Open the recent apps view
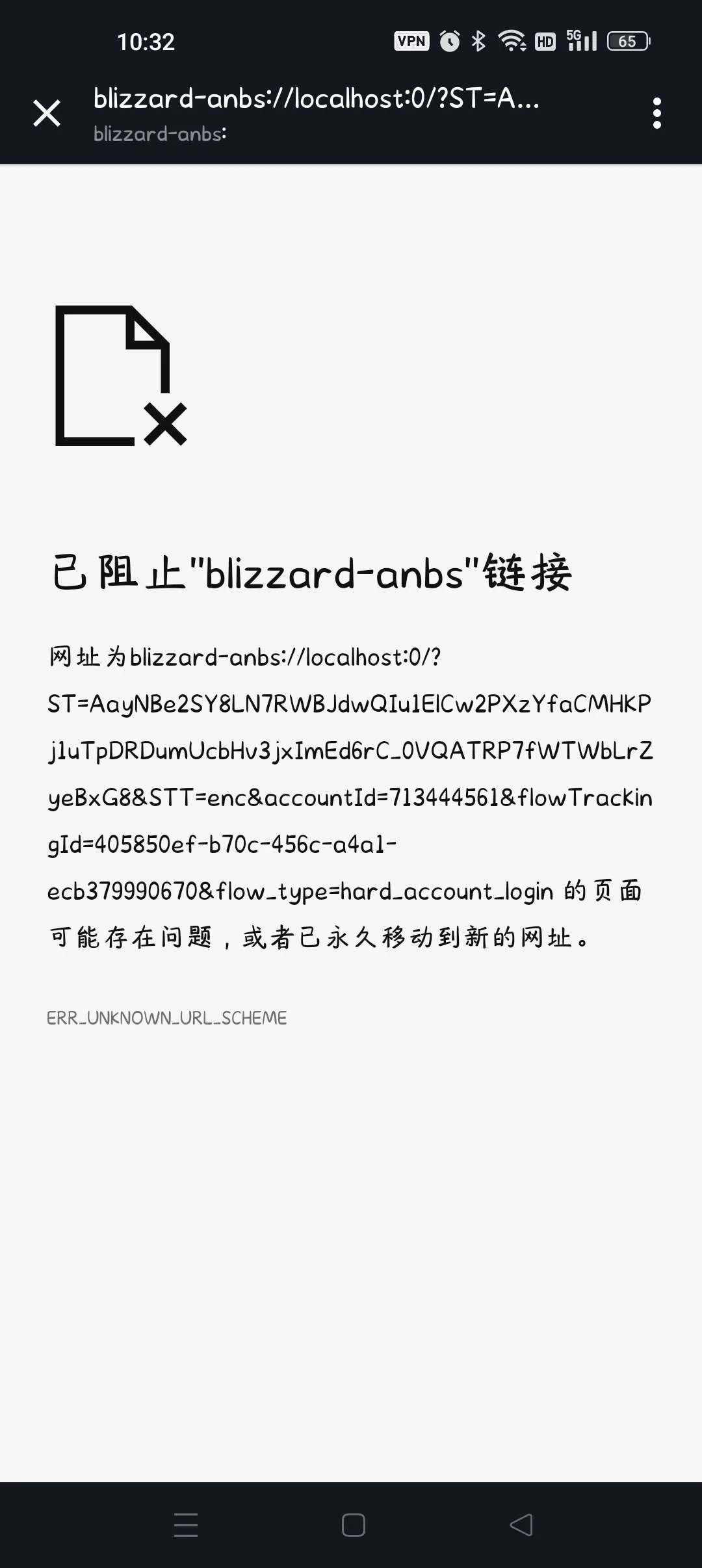The width and height of the screenshot is (702, 1568). pos(186,1524)
